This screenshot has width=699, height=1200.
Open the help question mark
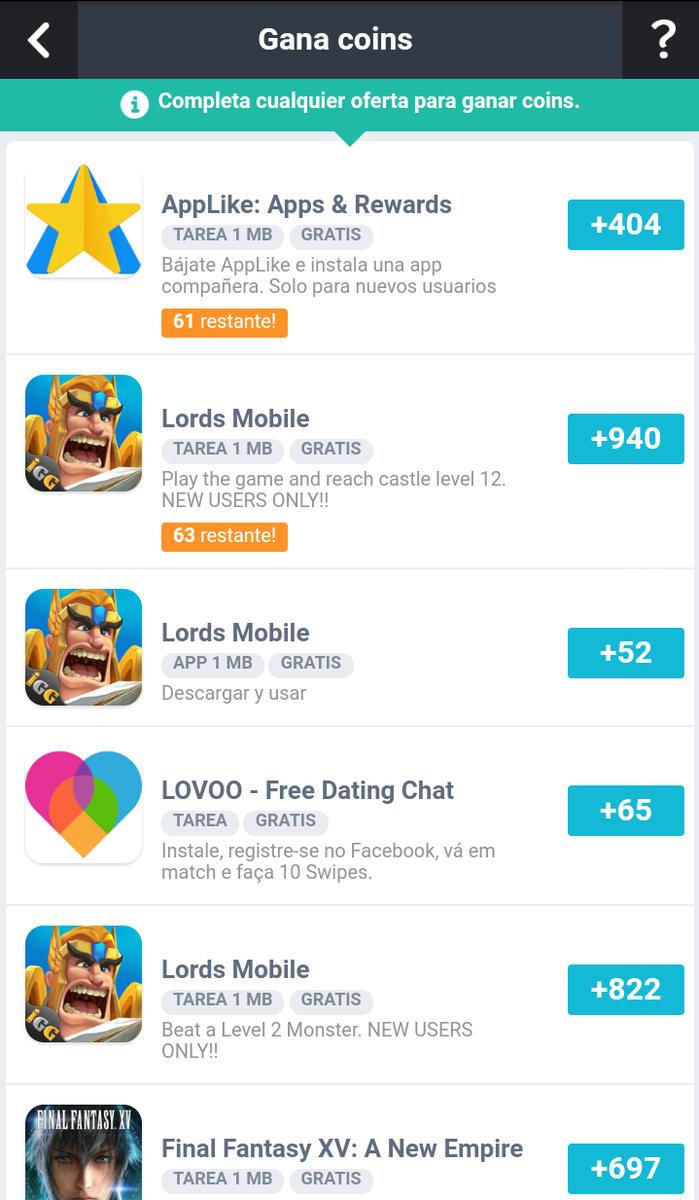(x=662, y=40)
